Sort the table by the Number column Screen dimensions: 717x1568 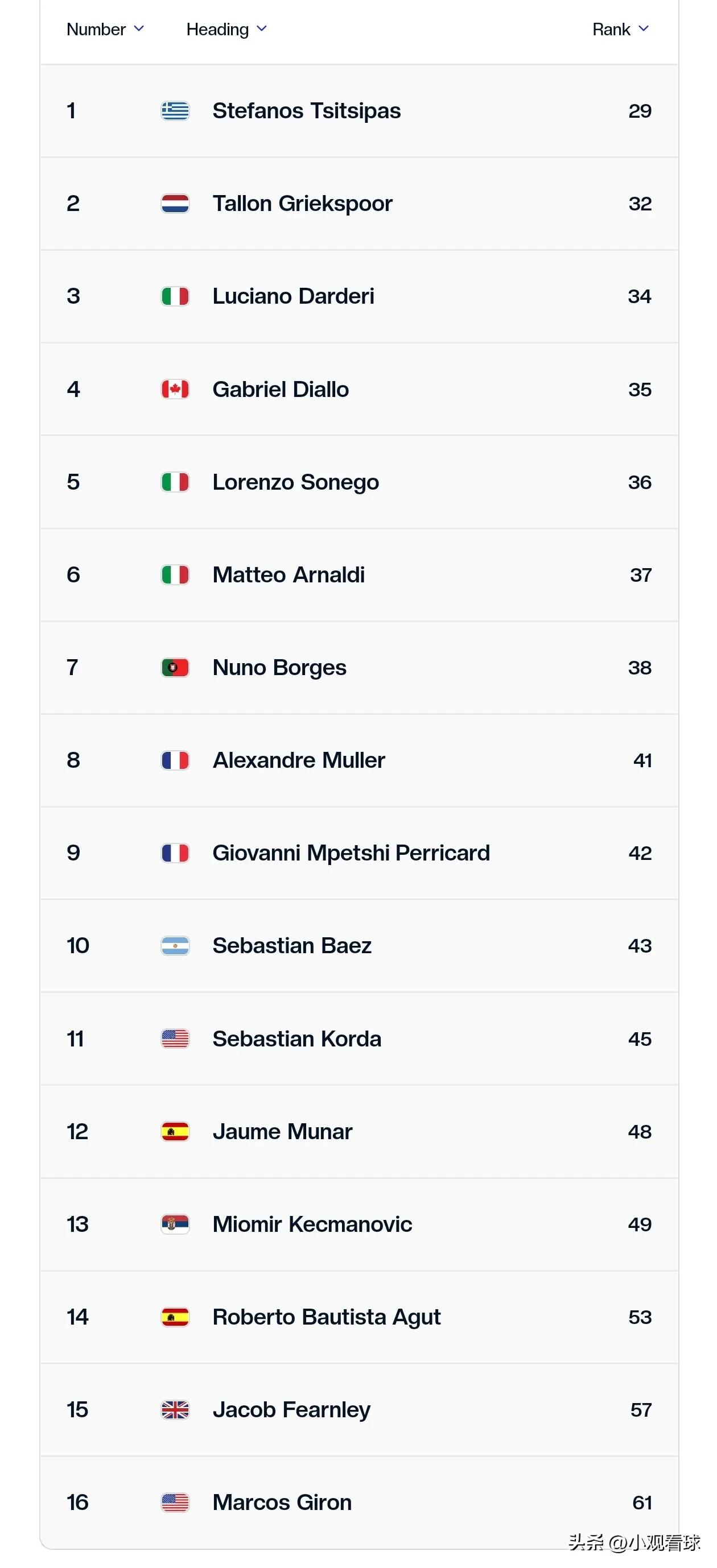(105, 29)
